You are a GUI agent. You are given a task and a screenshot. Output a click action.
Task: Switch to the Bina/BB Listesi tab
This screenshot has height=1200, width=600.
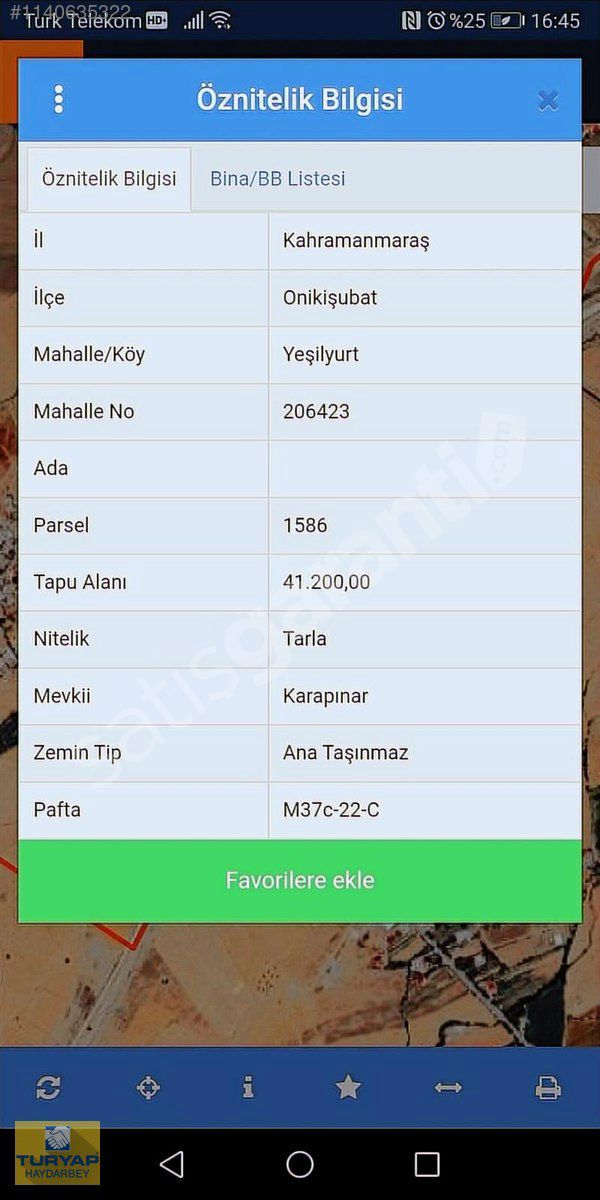[278, 179]
